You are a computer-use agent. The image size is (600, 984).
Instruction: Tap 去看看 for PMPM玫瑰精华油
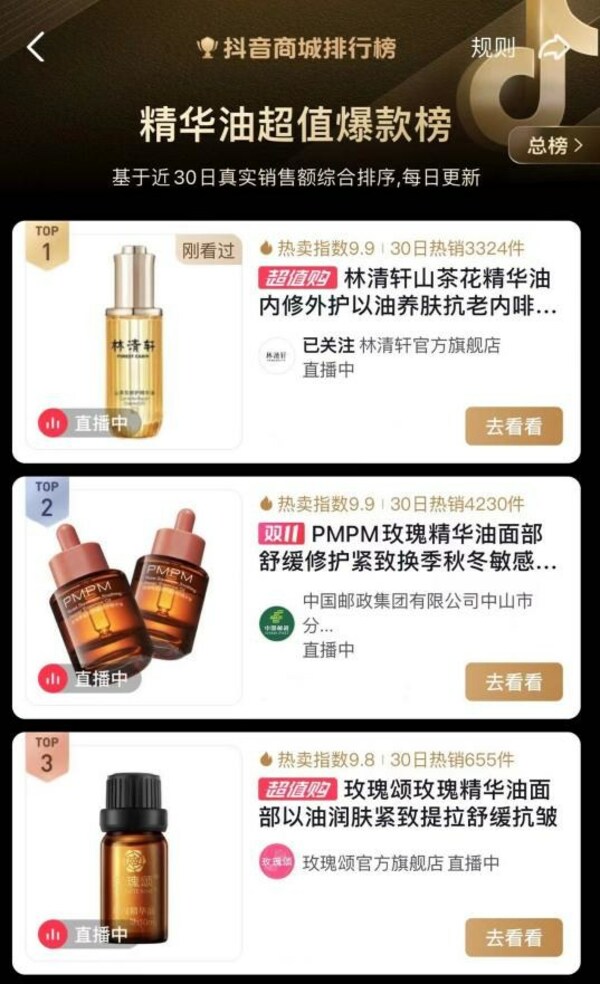pos(513,682)
